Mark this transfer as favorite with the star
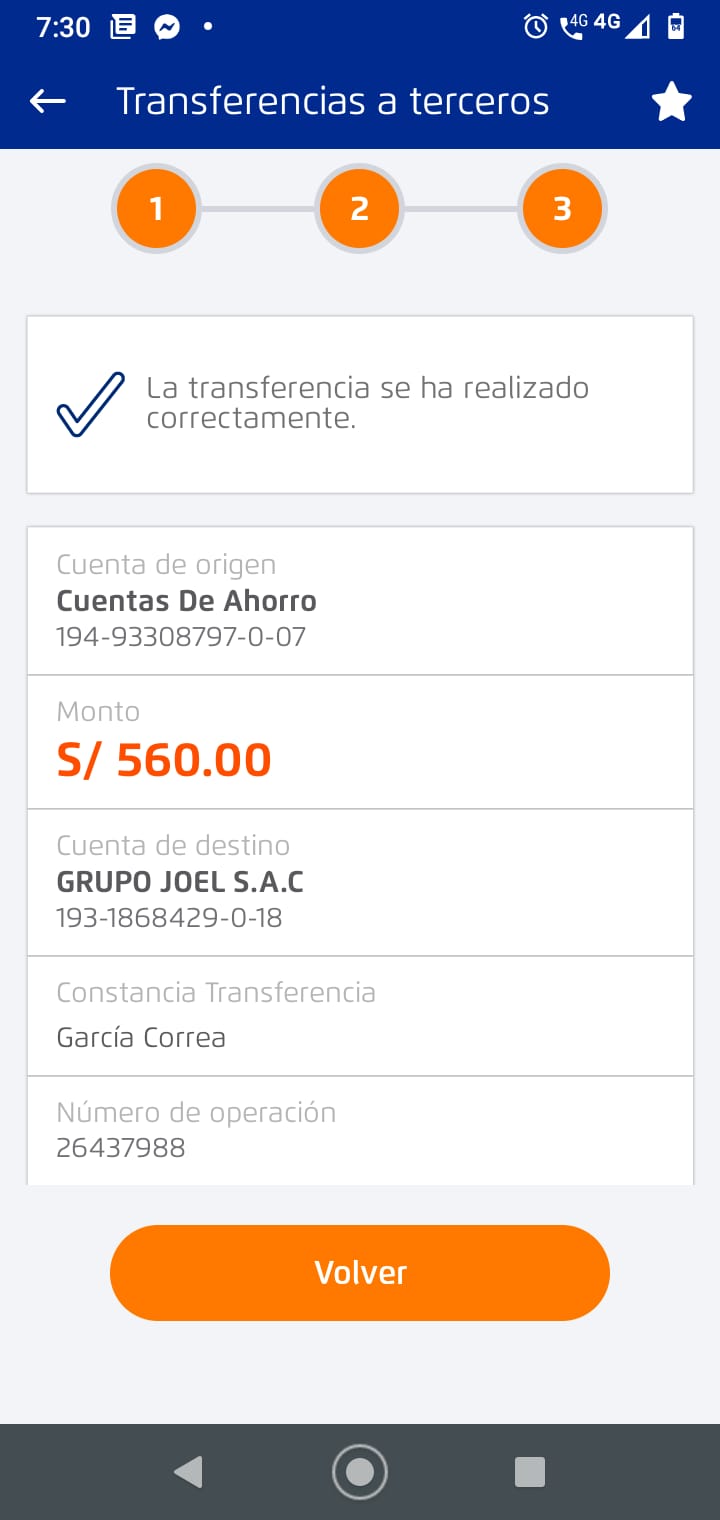 click(671, 102)
